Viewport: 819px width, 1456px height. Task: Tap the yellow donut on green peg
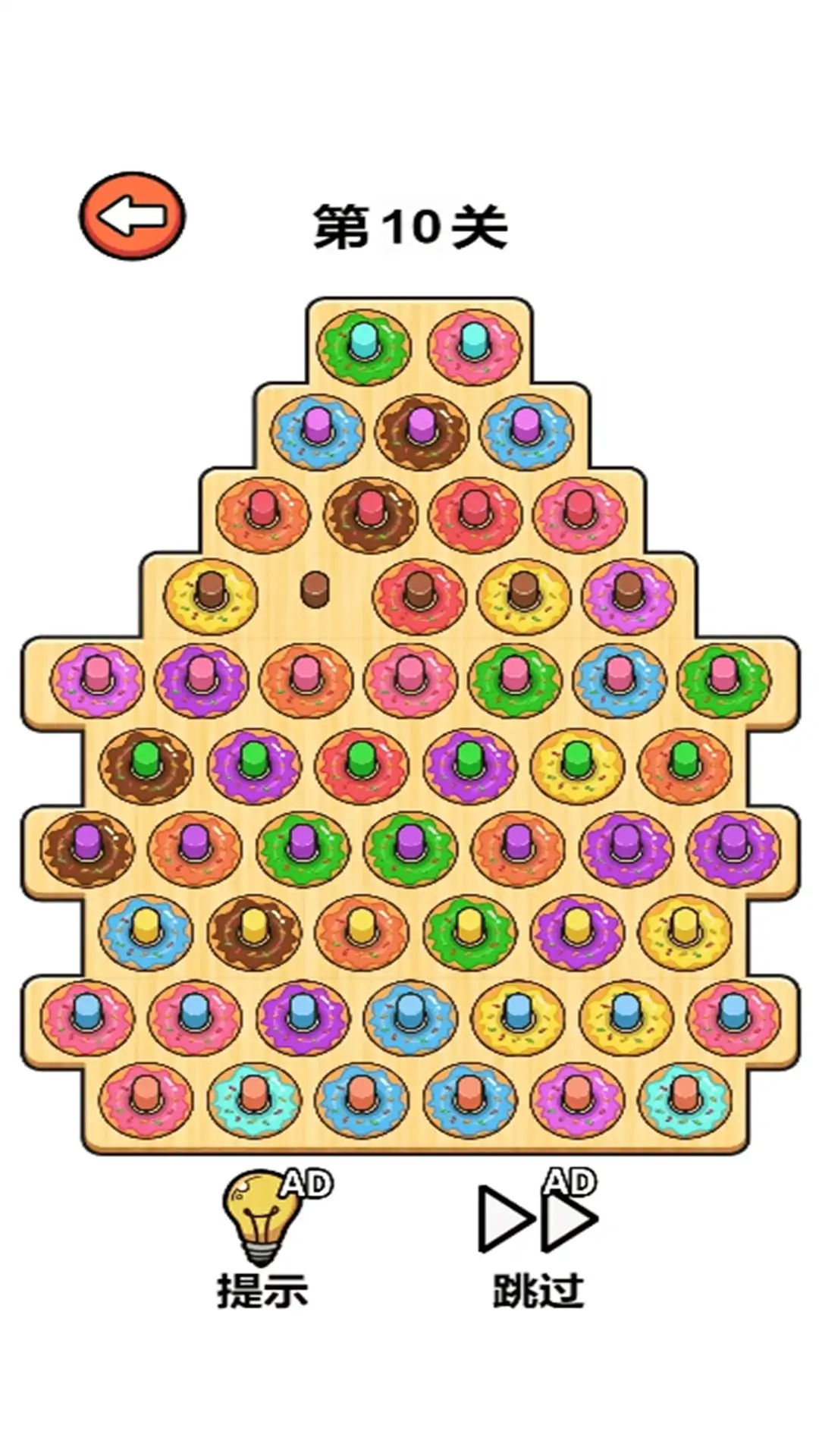576,766
